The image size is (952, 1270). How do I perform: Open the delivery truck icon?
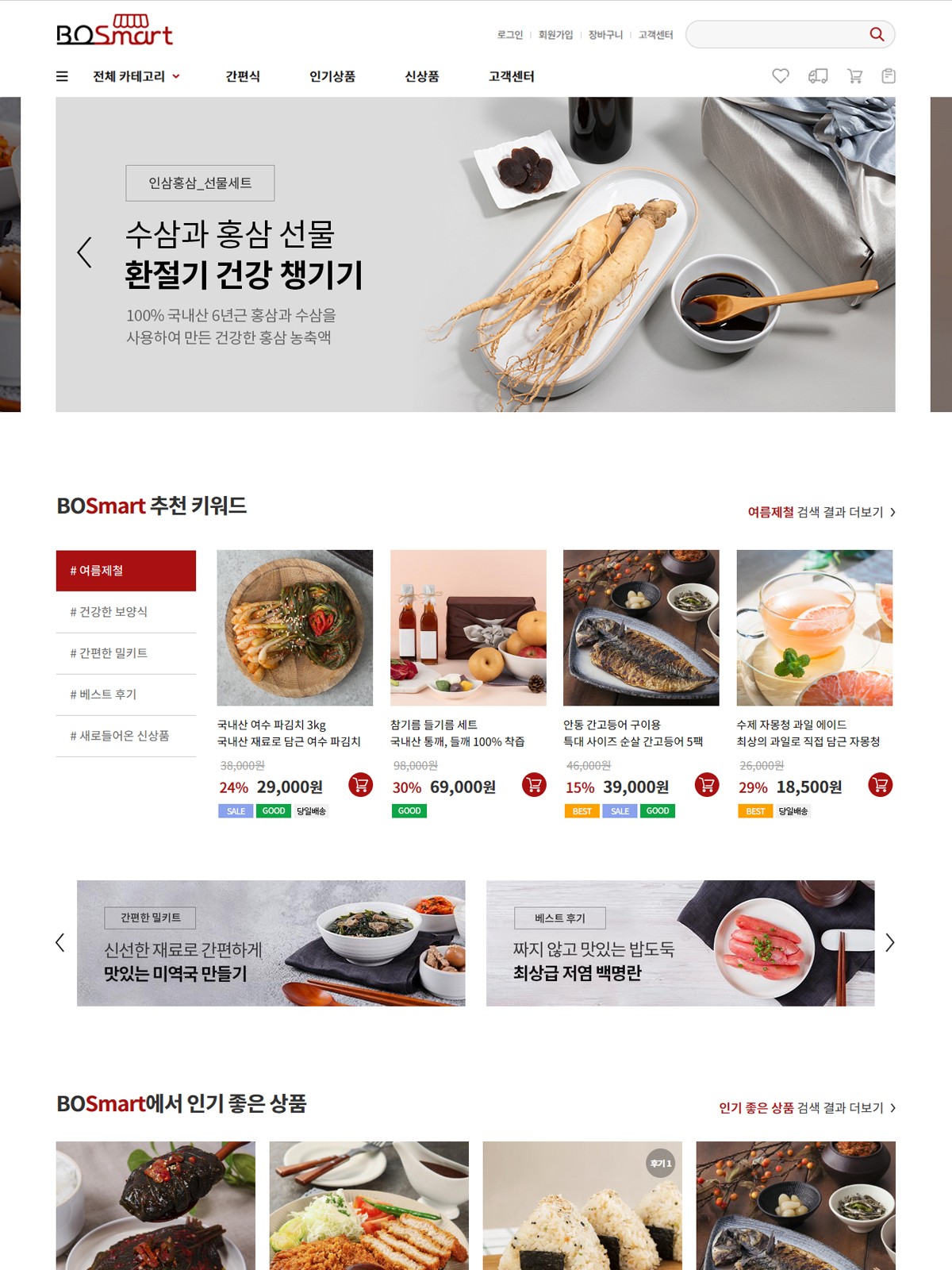818,76
